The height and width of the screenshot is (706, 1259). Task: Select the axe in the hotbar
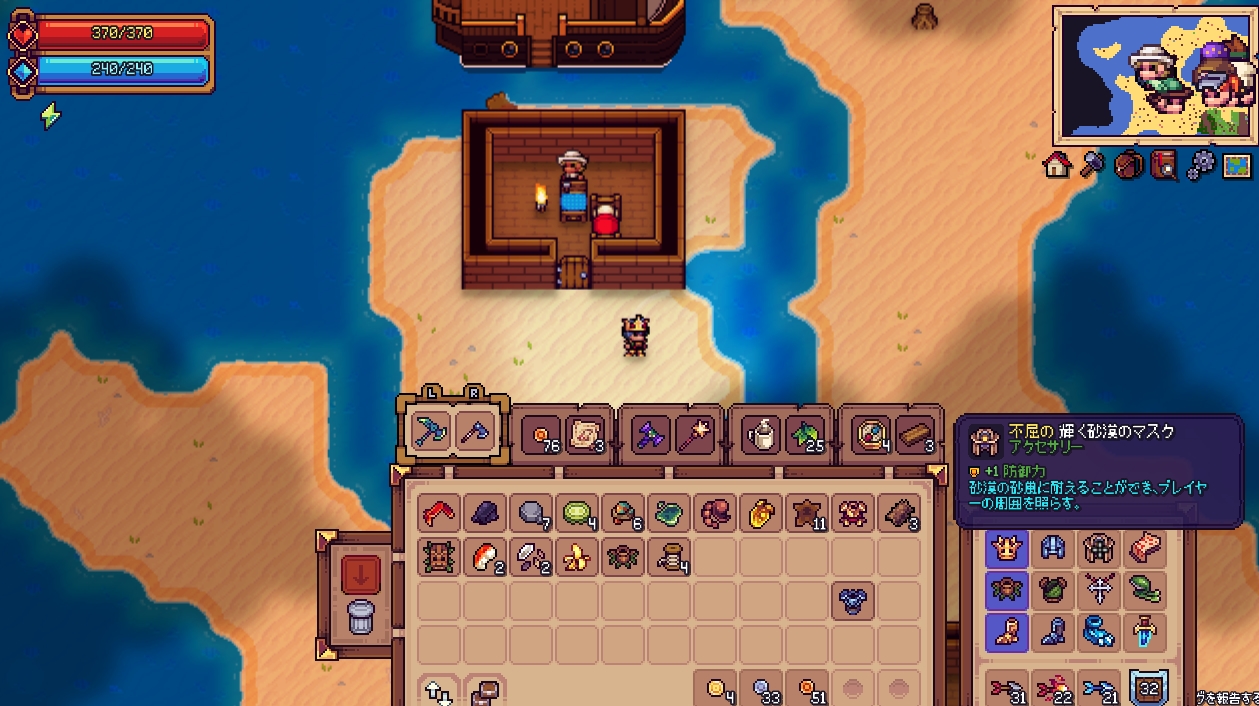click(477, 432)
